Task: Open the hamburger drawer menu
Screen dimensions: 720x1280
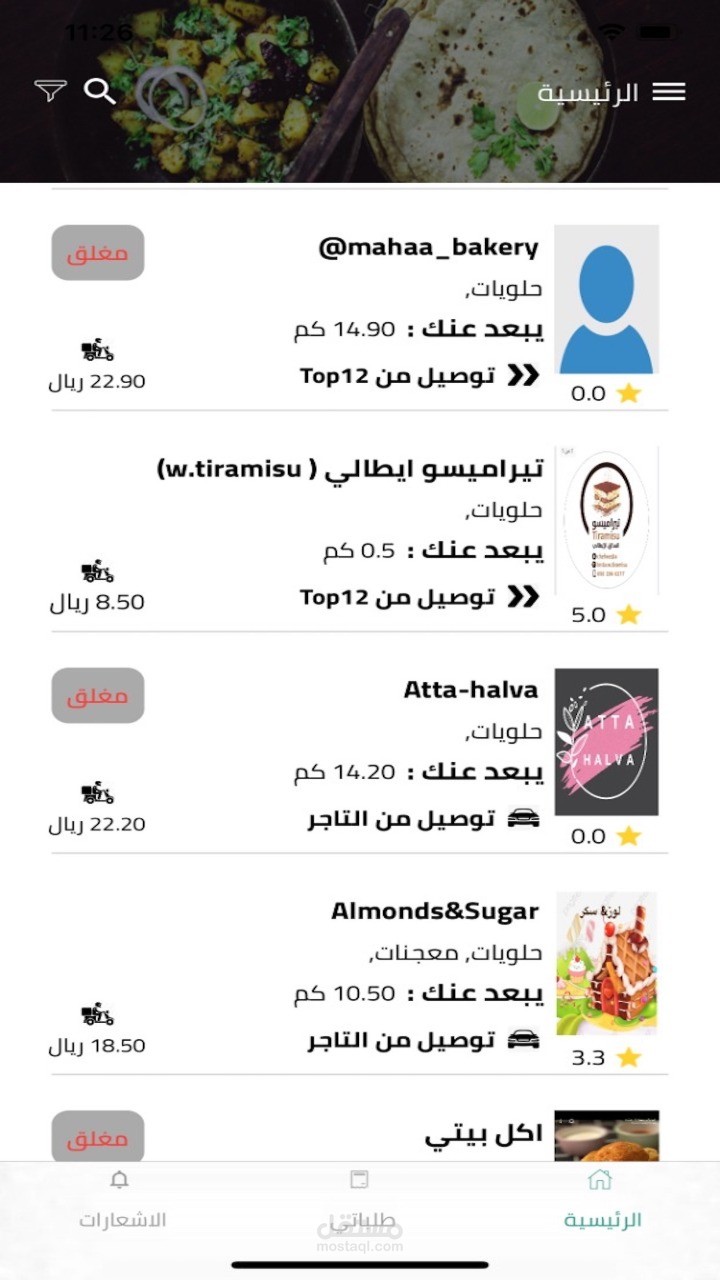Action: click(x=669, y=92)
